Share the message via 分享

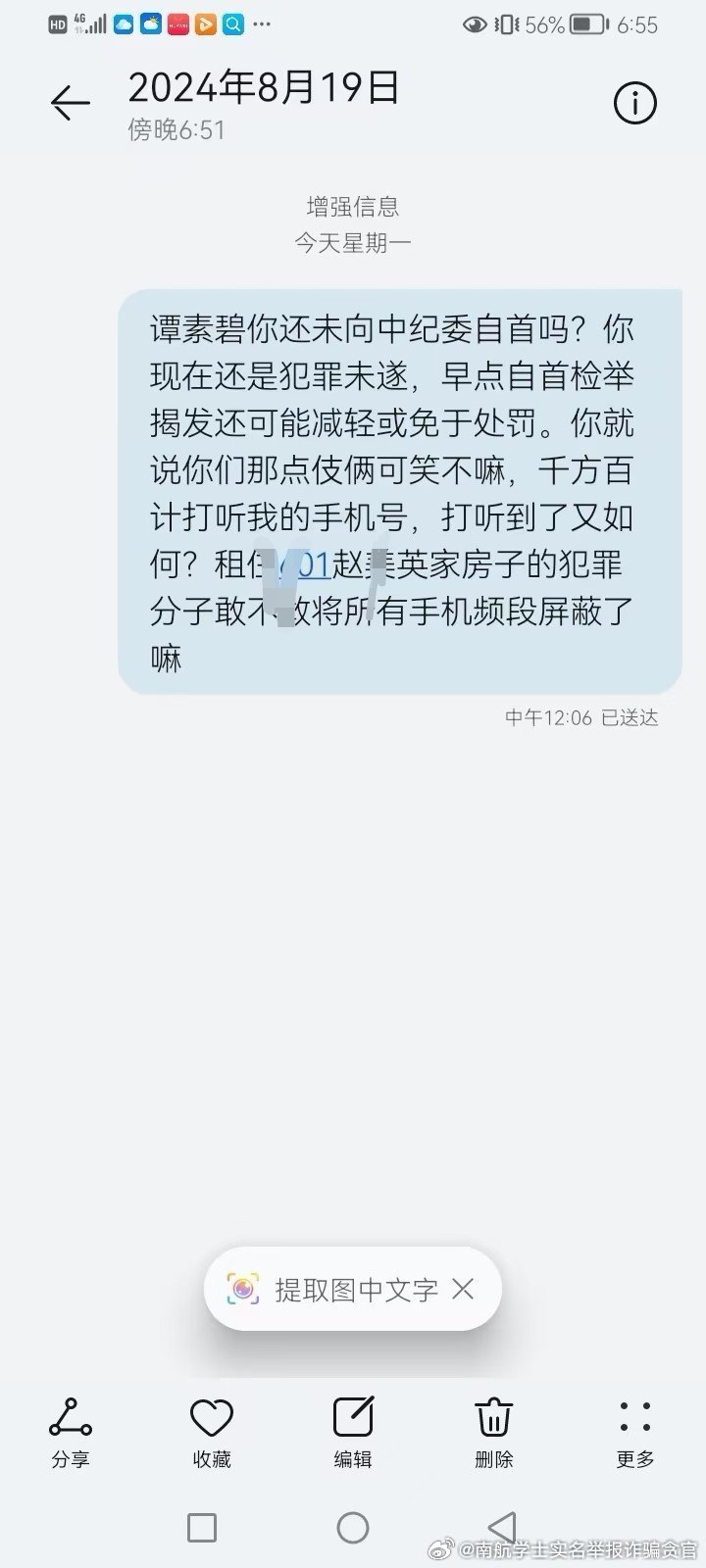point(71,1433)
